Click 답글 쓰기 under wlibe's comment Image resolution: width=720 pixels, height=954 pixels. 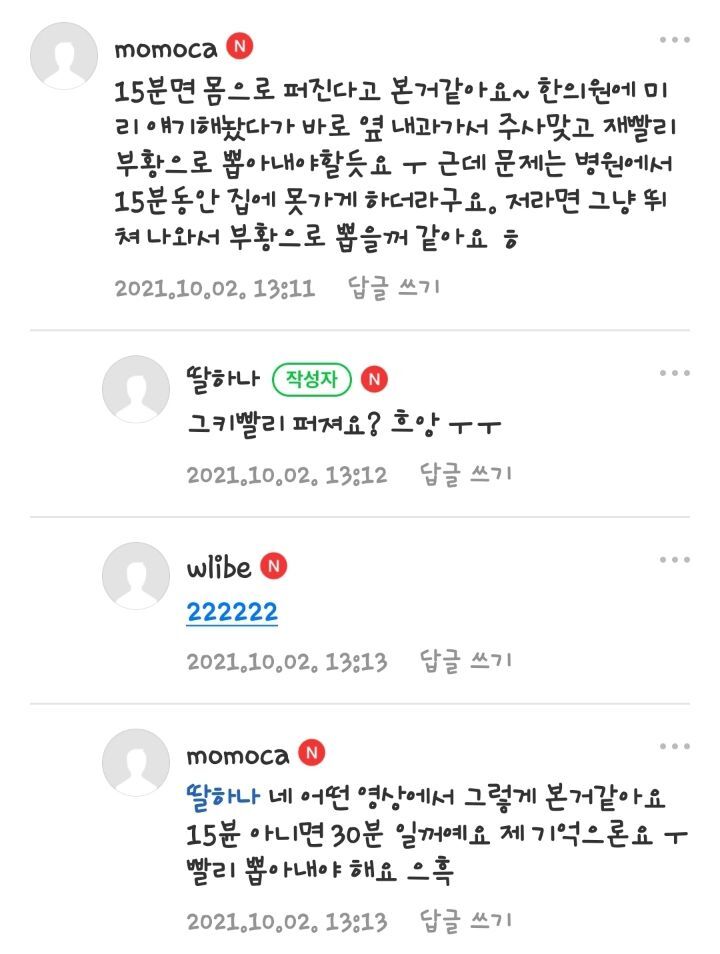[x=465, y=659]
